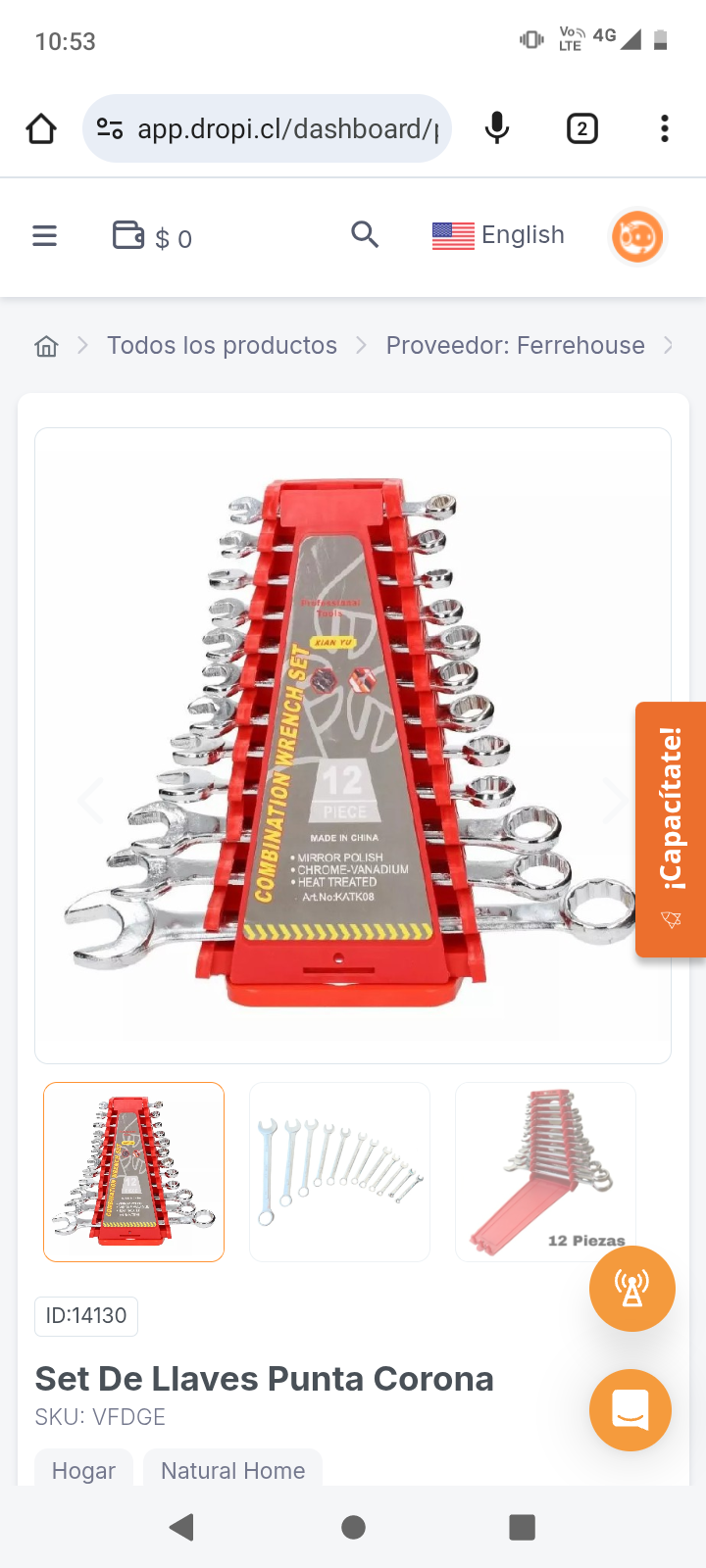The width and height of the screenshot is (706, 1568).
Task: Start voice search with microphone
Action: [x=497, y=128]
